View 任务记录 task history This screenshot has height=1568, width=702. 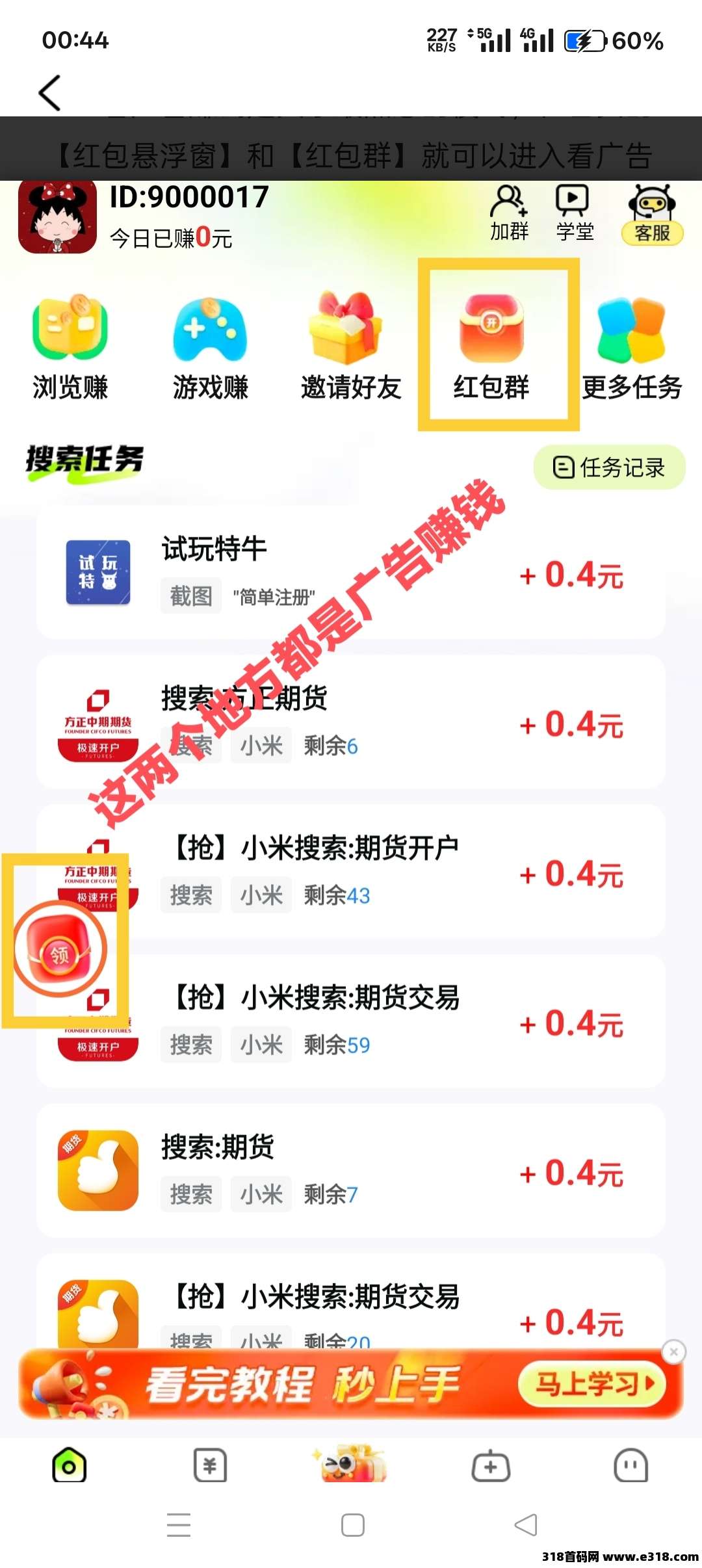coord(609,467)
